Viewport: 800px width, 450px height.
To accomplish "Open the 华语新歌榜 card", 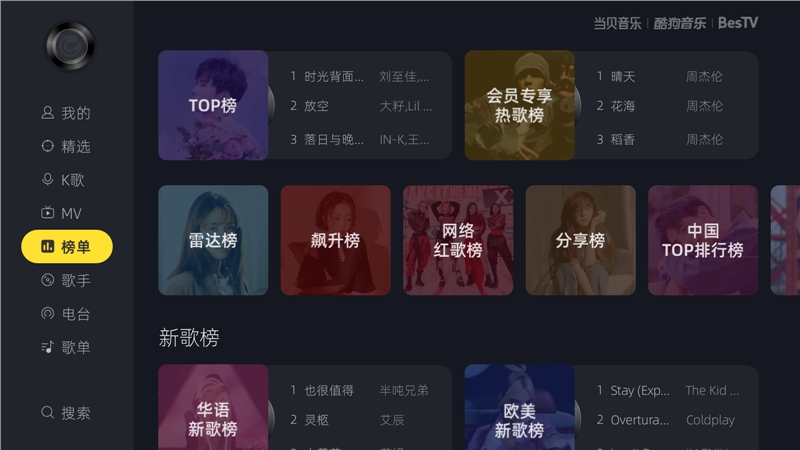I will click(x=213, y=408).
